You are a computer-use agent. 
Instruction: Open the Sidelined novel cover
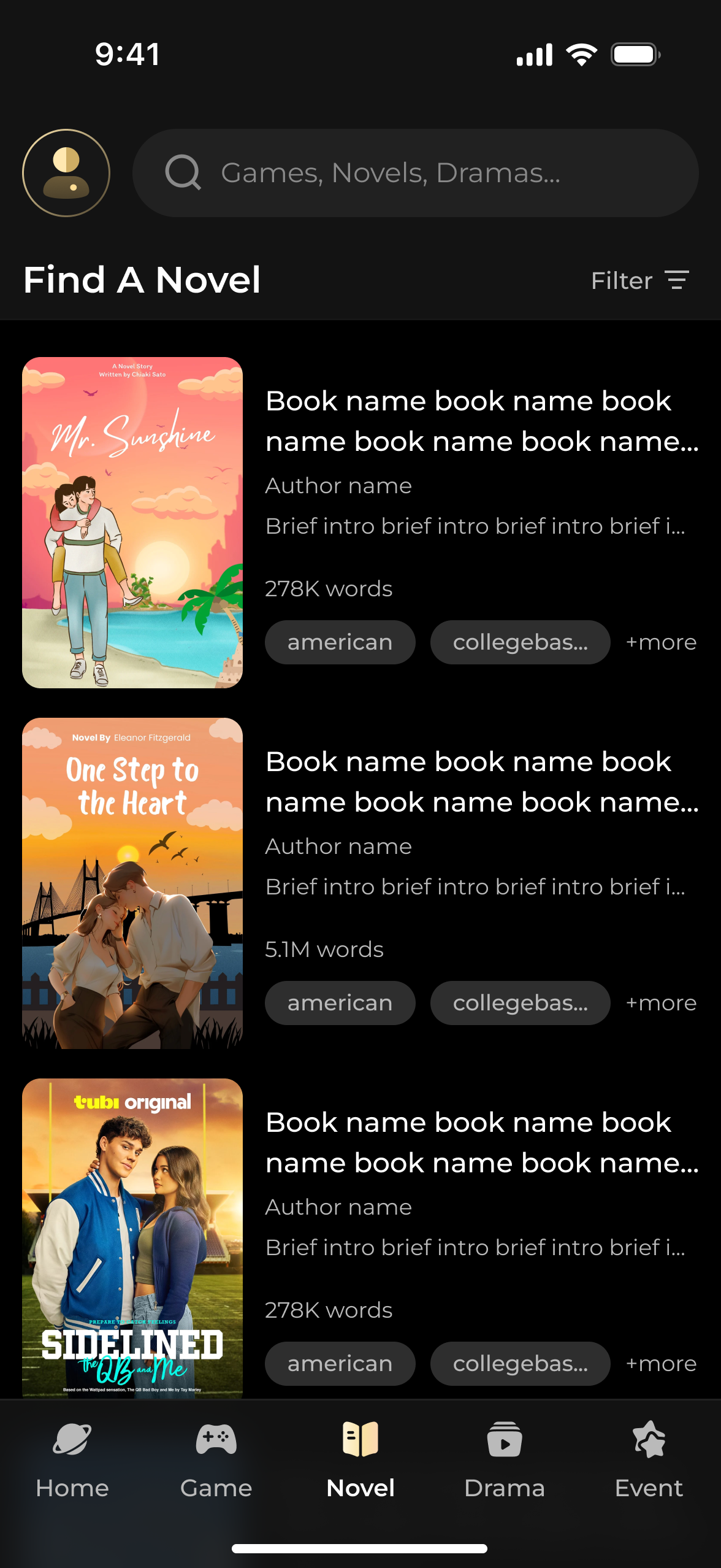point(132,1239)
